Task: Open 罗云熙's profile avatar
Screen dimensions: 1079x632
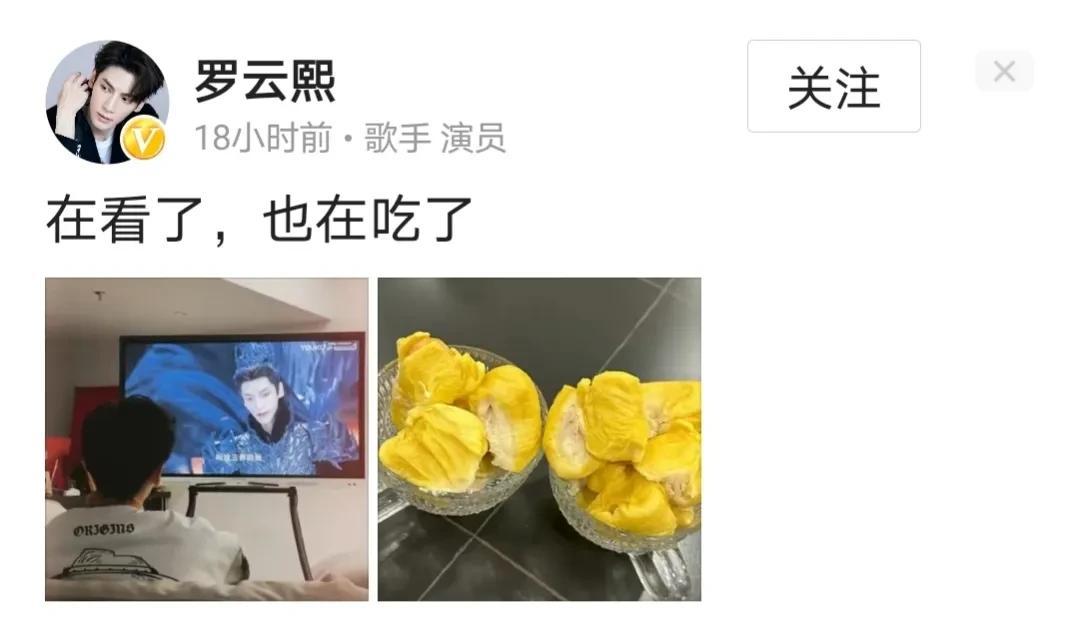Action: tap(106, 101)
